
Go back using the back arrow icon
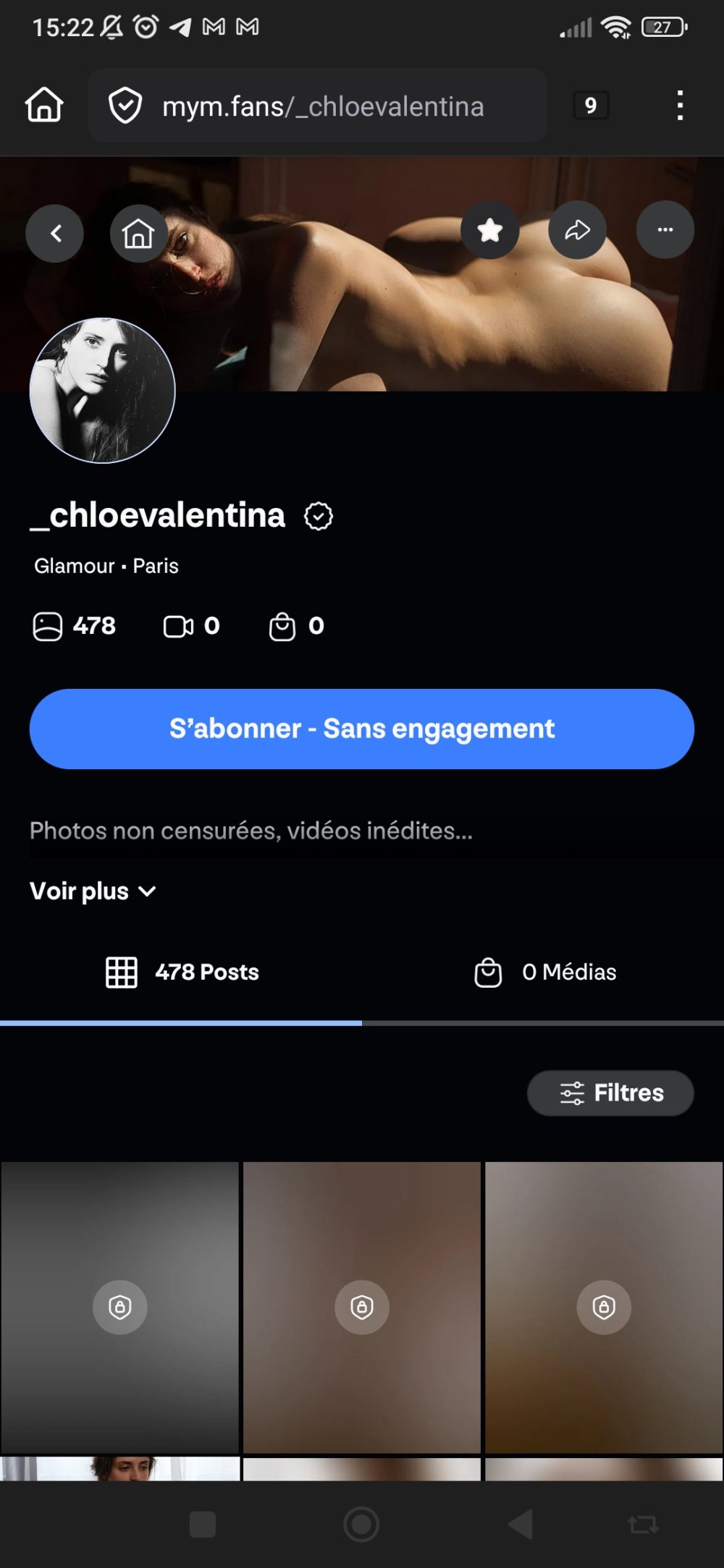pyautogui.click(x=54, y=233)
